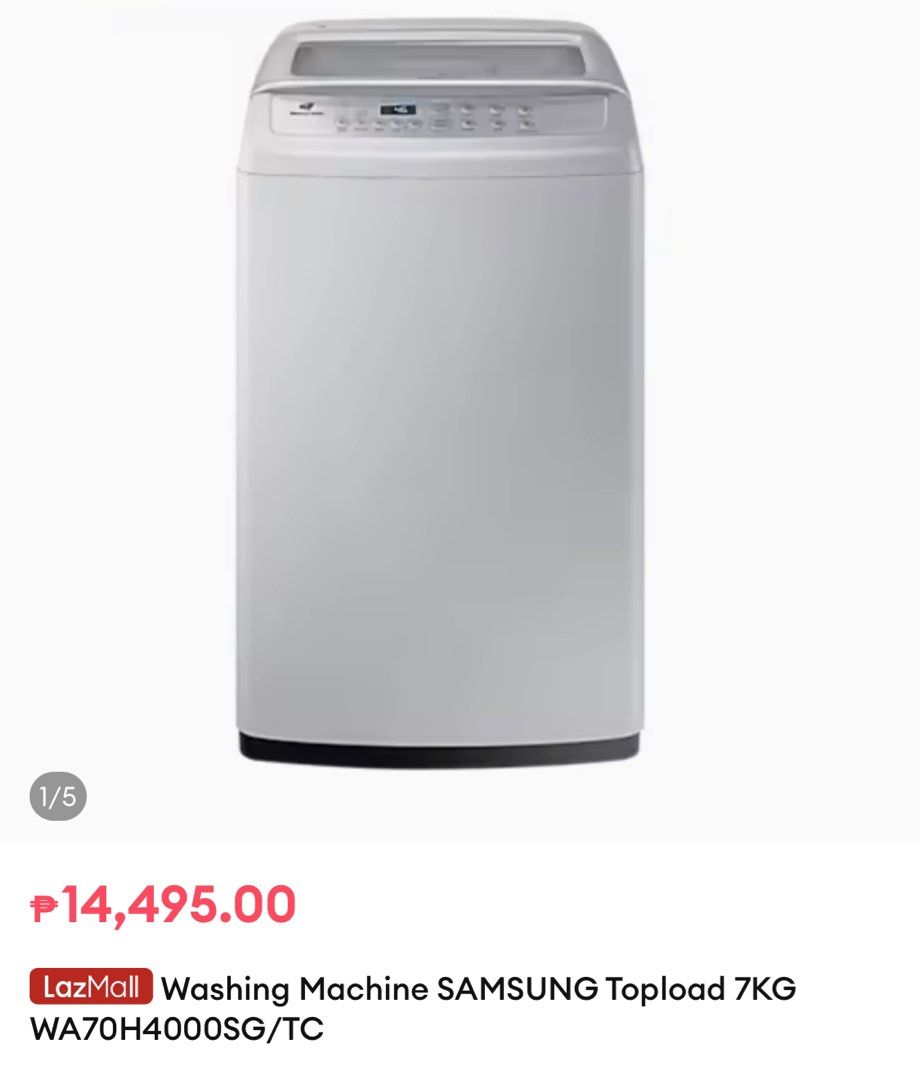This screenshot has height=1080, width=920.
Task: Click the control panel area of the product photo
Action: tap(440, 113)
